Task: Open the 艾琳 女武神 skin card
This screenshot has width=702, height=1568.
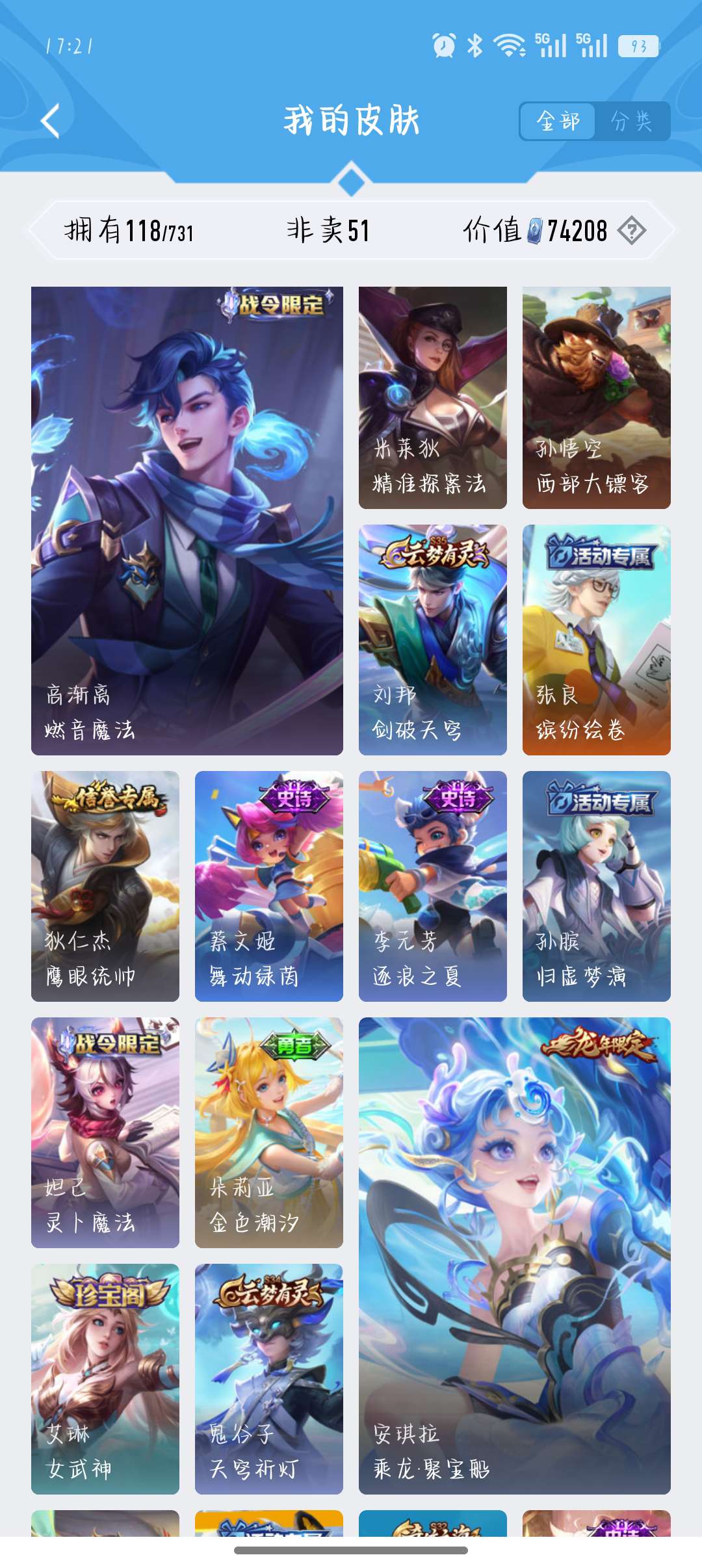Action: 105,1378
